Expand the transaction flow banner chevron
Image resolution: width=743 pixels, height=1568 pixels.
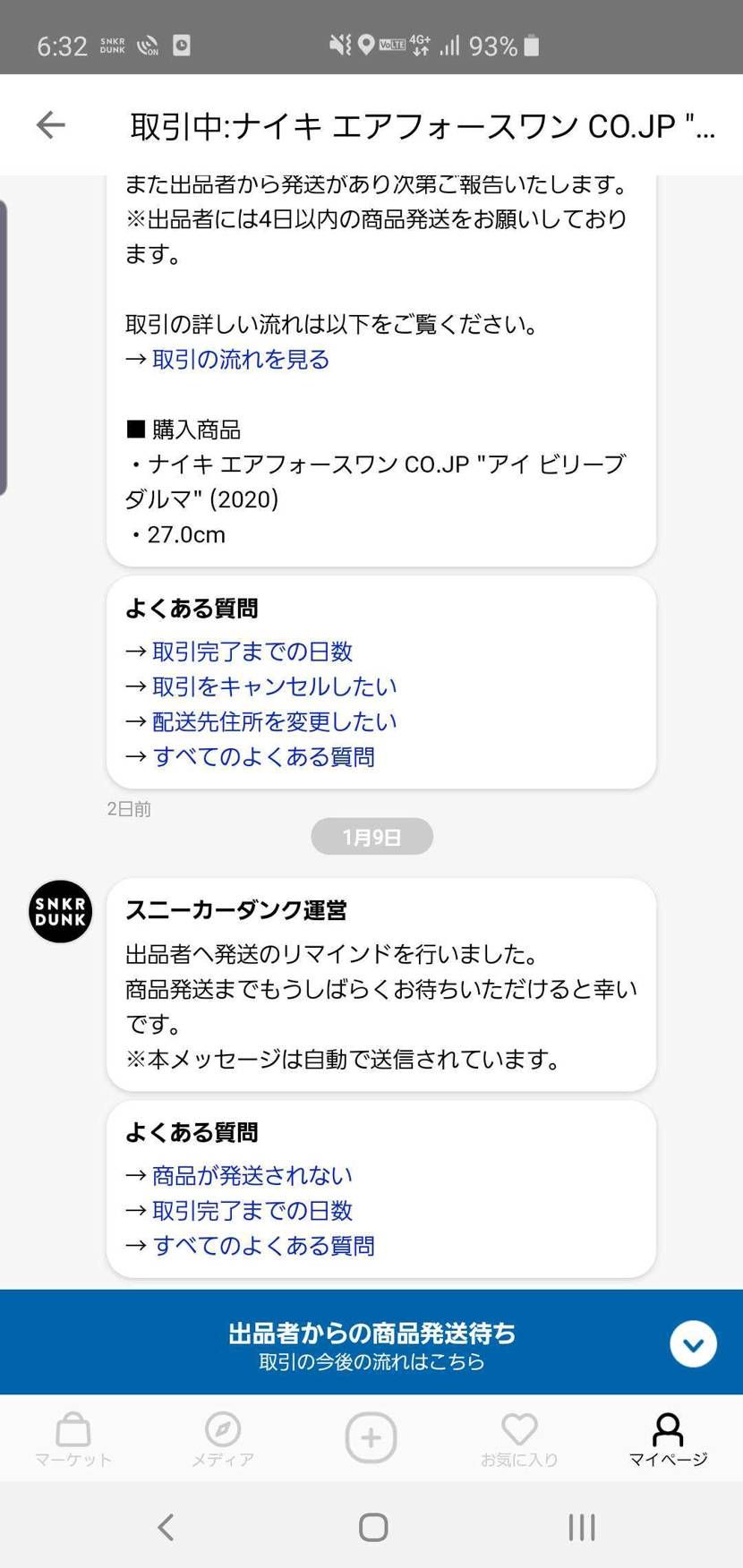694,1342
